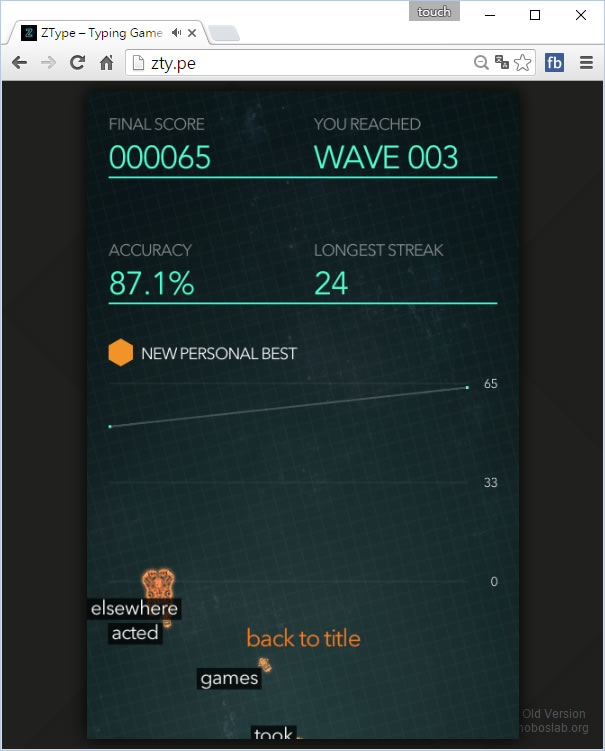Tap the back to title link
The width and height of the screenshot is (605, 751).
pos(303,638)
